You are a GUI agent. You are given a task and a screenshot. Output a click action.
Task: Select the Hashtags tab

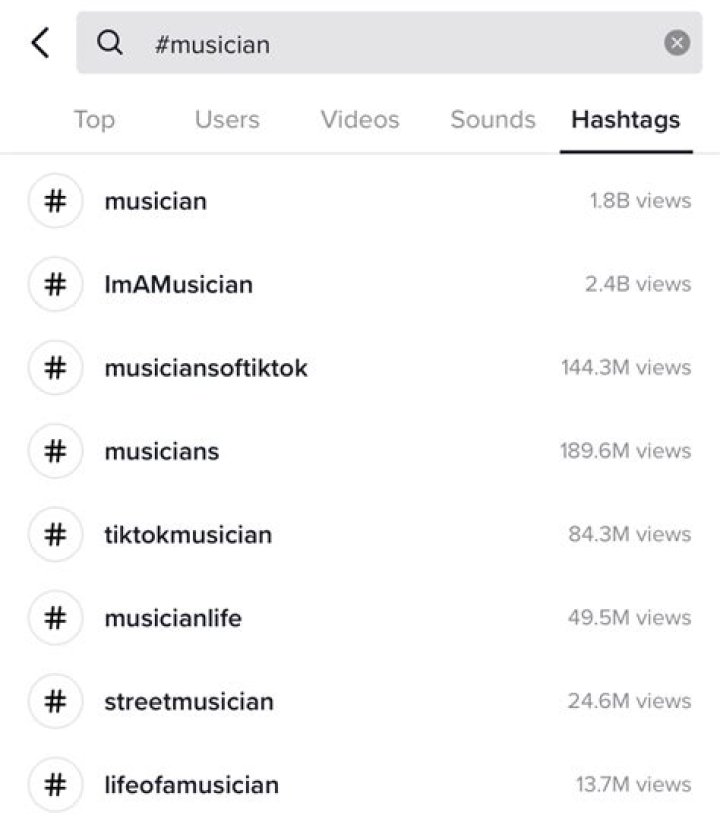pos(625,119)
